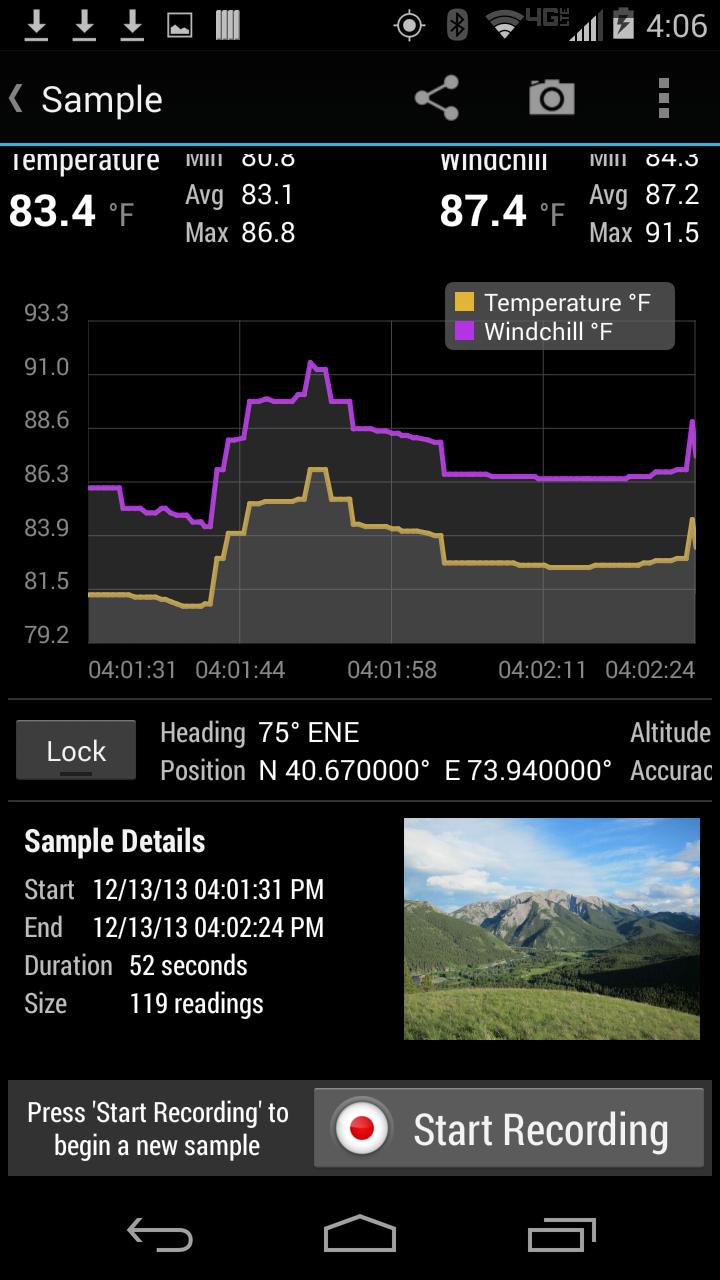Open recent apps from the navigation bar
720x1280 pixels.
coord(560,1236)
